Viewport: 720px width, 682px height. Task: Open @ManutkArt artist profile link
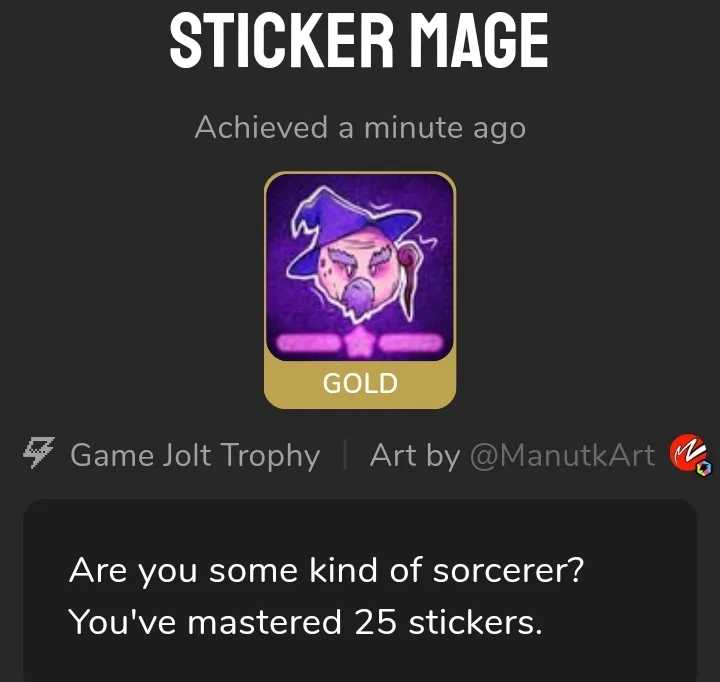562,456
